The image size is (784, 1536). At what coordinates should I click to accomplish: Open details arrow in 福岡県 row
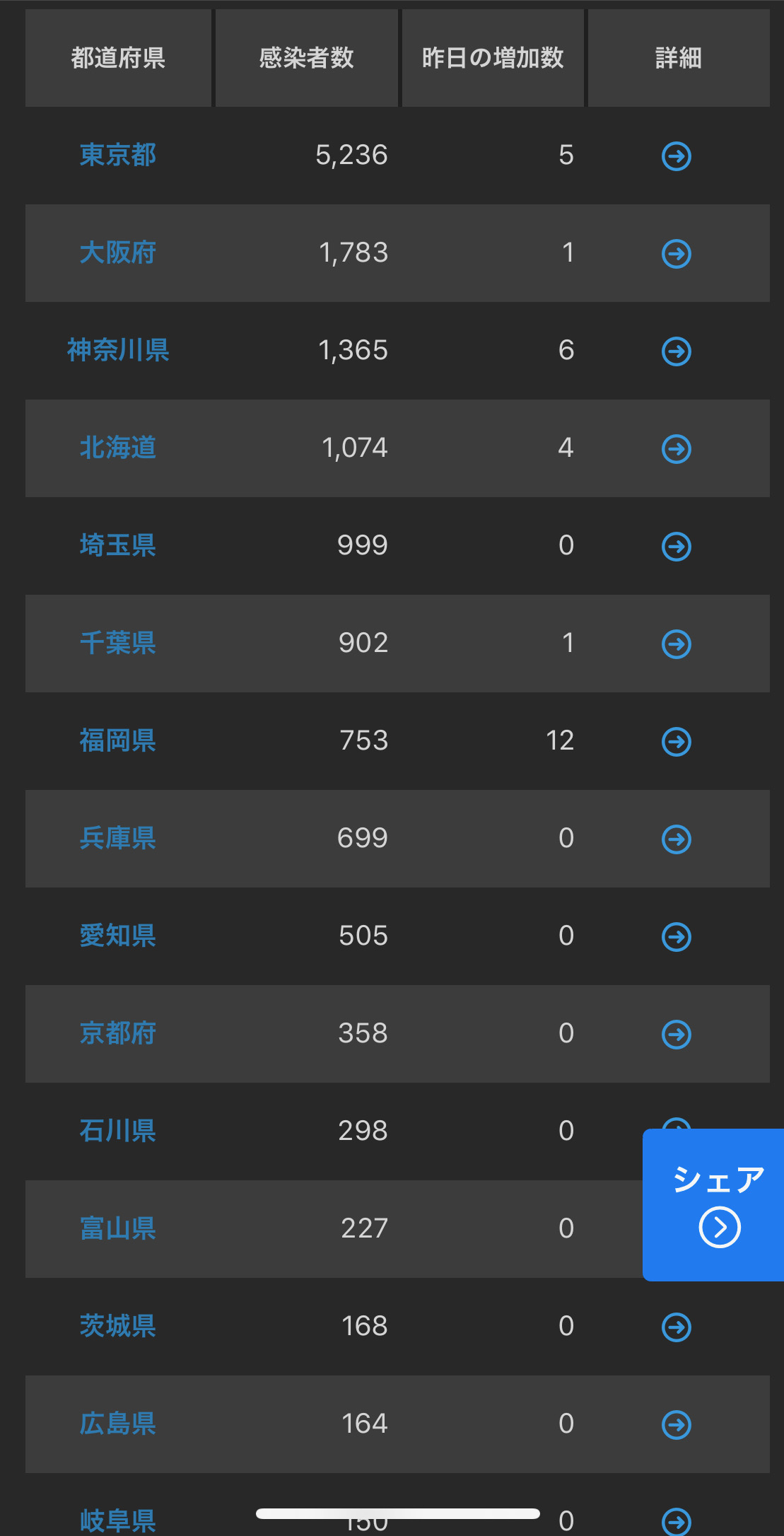pyautogui.click(x=677, y=741)
